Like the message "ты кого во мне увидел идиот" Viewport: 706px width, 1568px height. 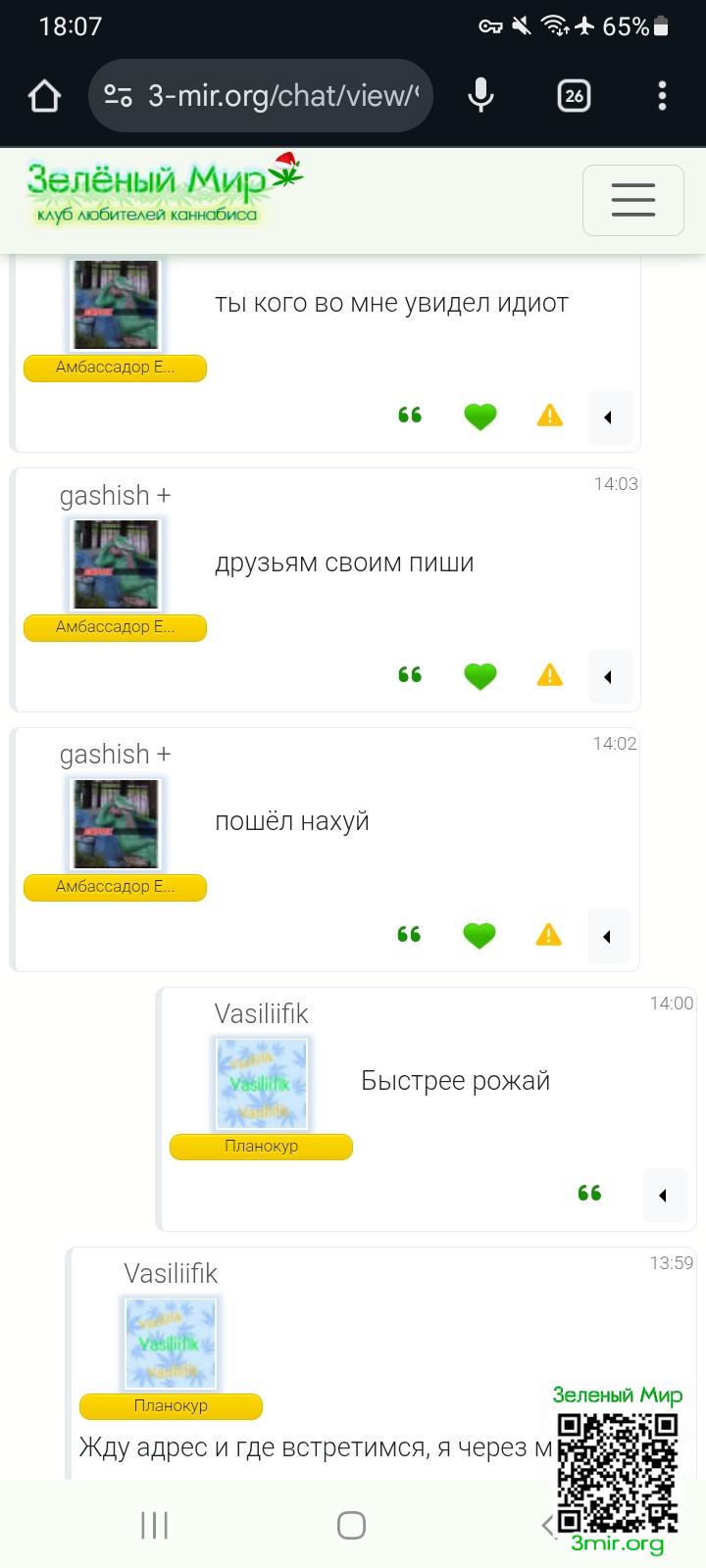pos(479,416)
